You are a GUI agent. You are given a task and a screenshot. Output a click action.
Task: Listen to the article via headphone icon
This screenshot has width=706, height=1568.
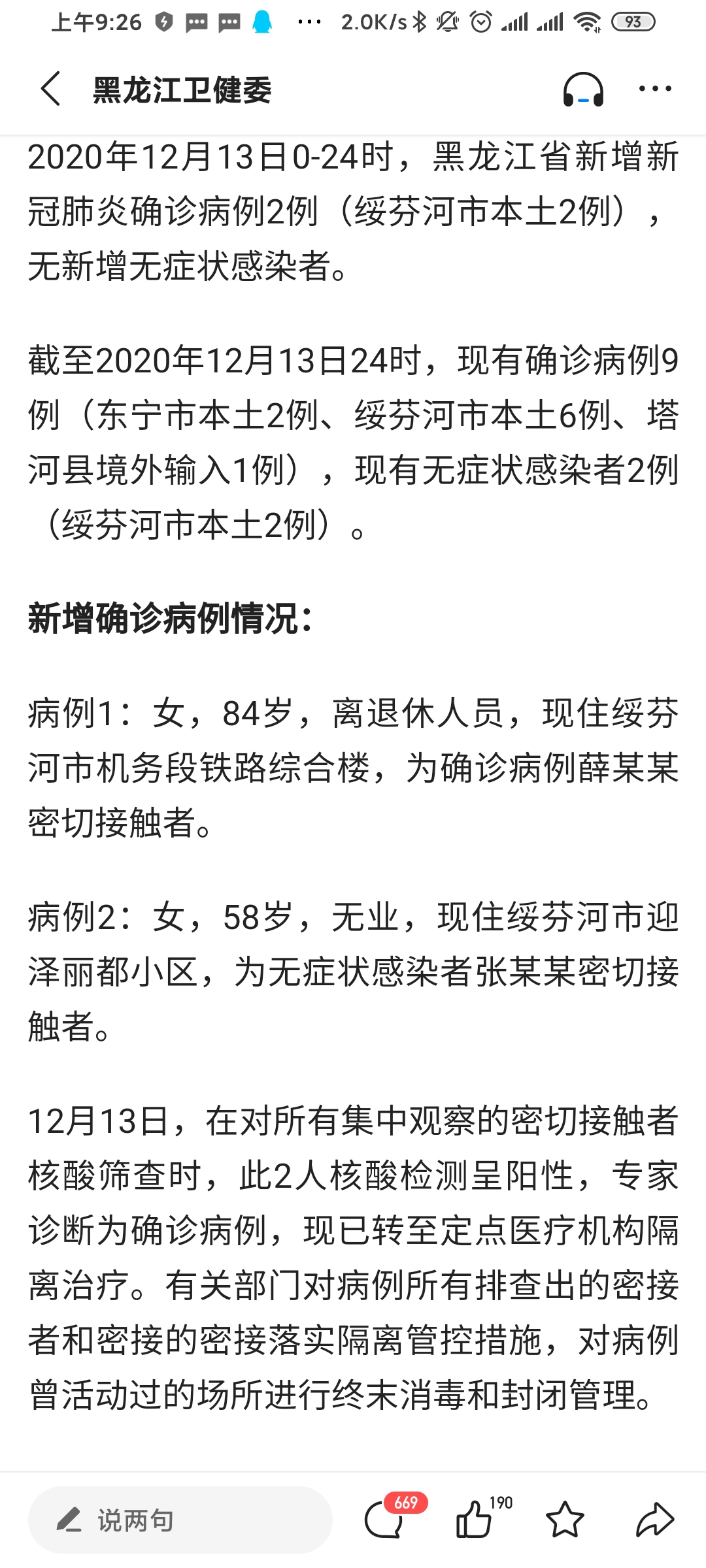[583, 89]
